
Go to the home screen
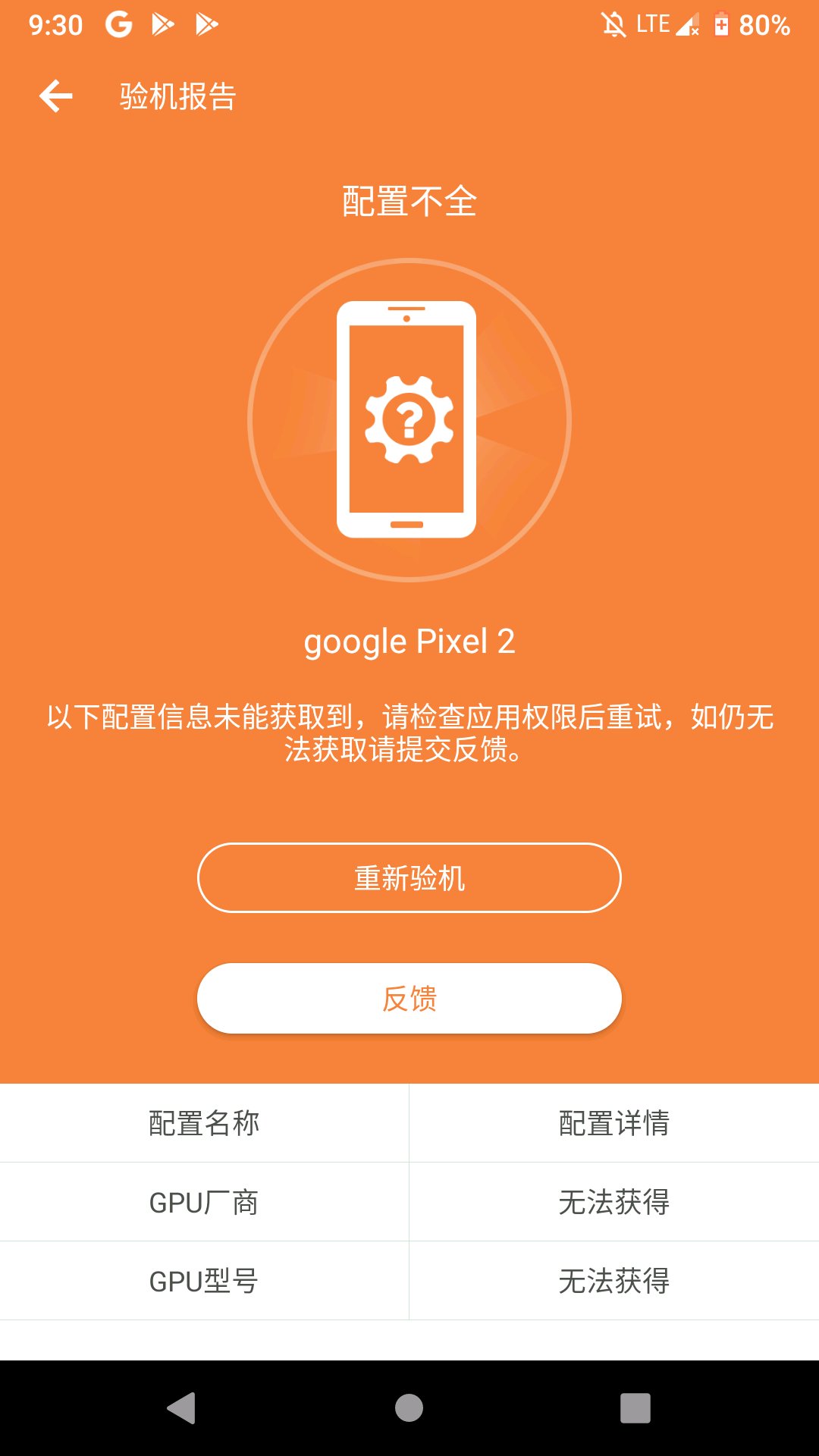pyautogui.click(x=409, y=1408)
